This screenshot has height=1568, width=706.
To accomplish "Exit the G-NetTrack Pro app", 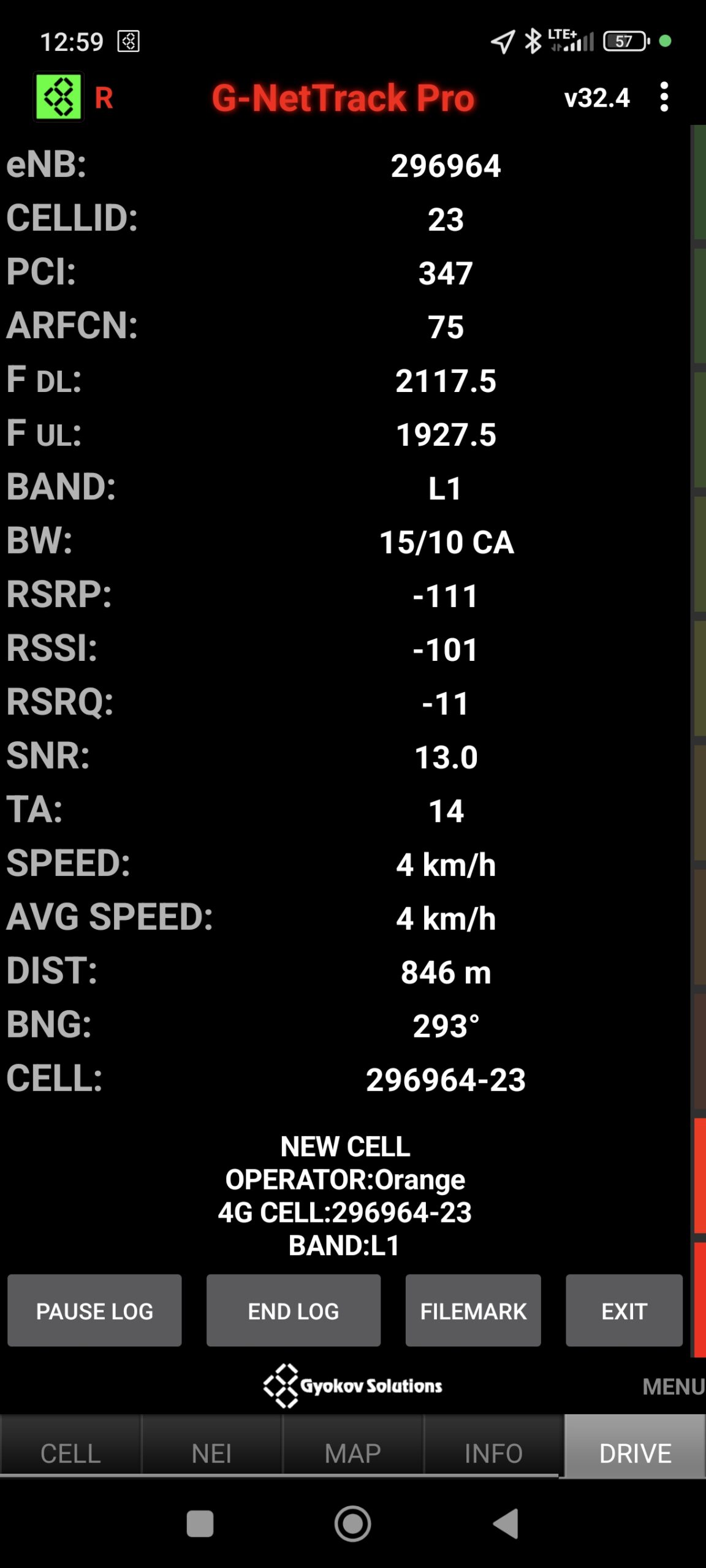I will [x=624, y=1311].
